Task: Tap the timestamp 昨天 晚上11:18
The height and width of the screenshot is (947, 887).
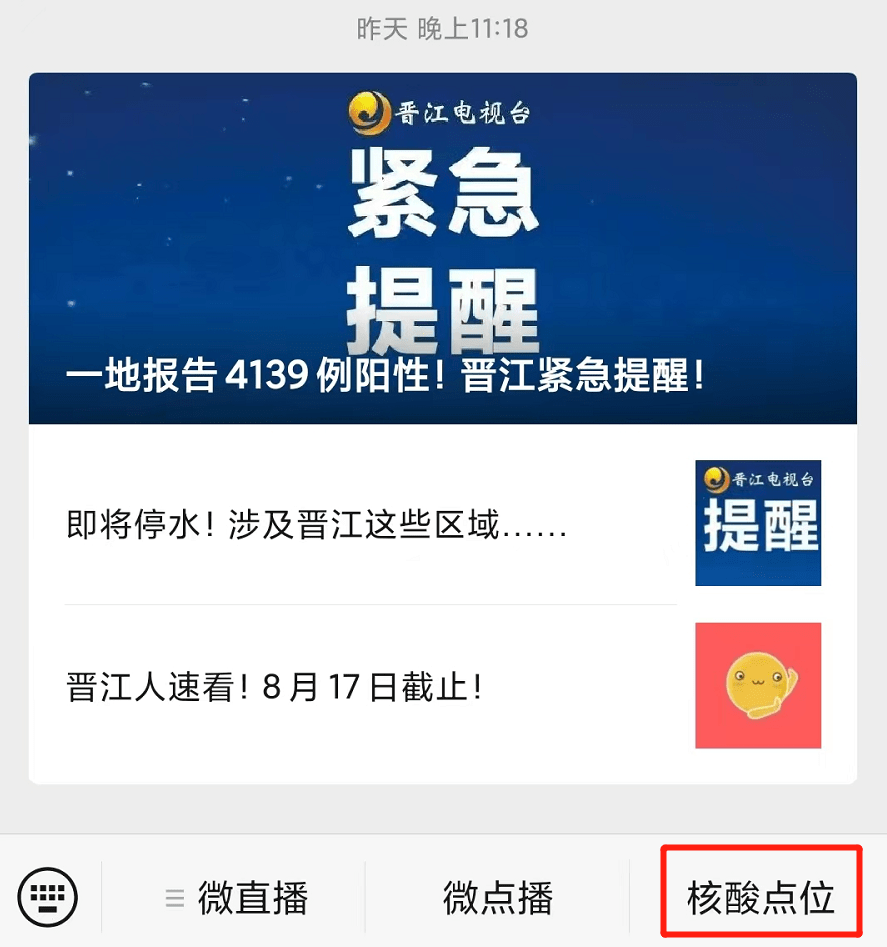Action: point(443,28)
